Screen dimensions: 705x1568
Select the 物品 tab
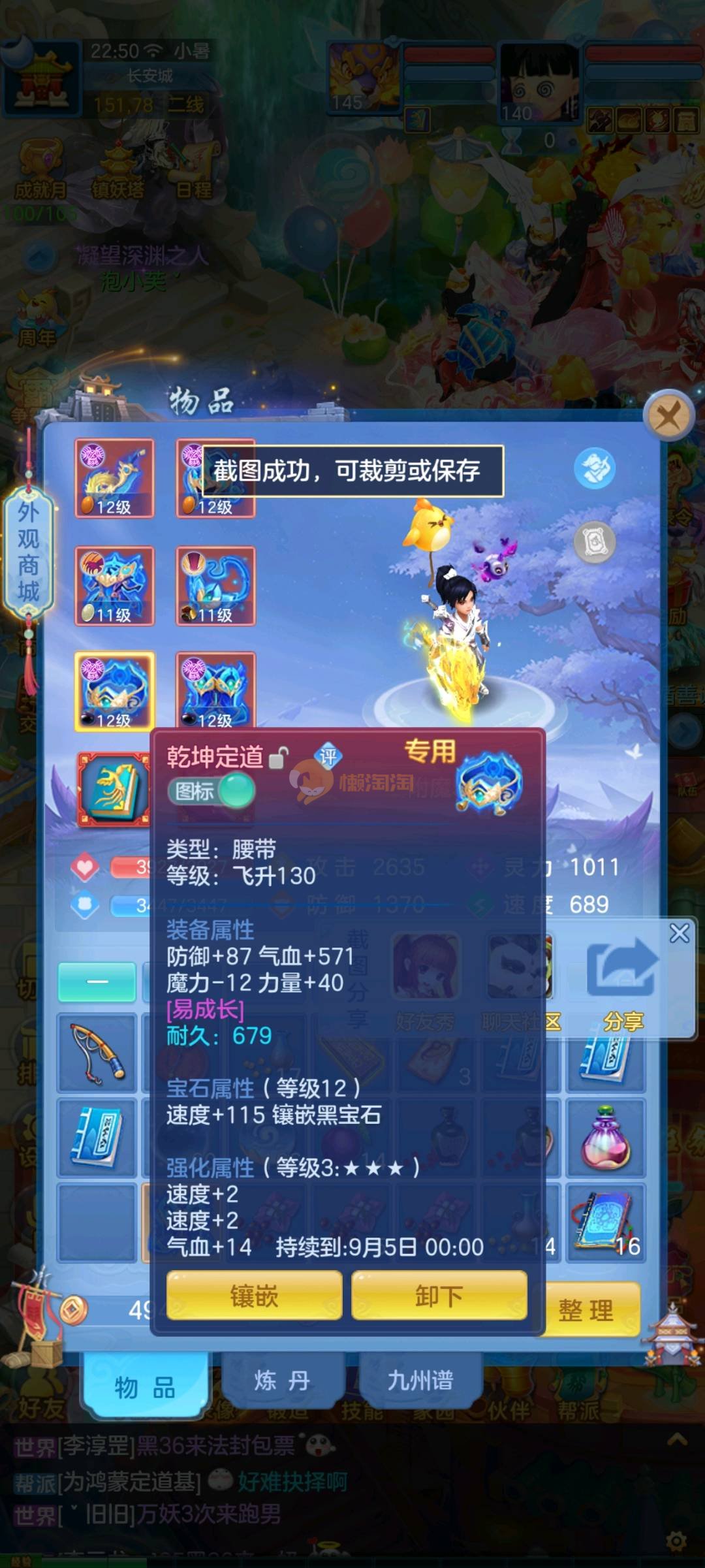click(145, 1387)
